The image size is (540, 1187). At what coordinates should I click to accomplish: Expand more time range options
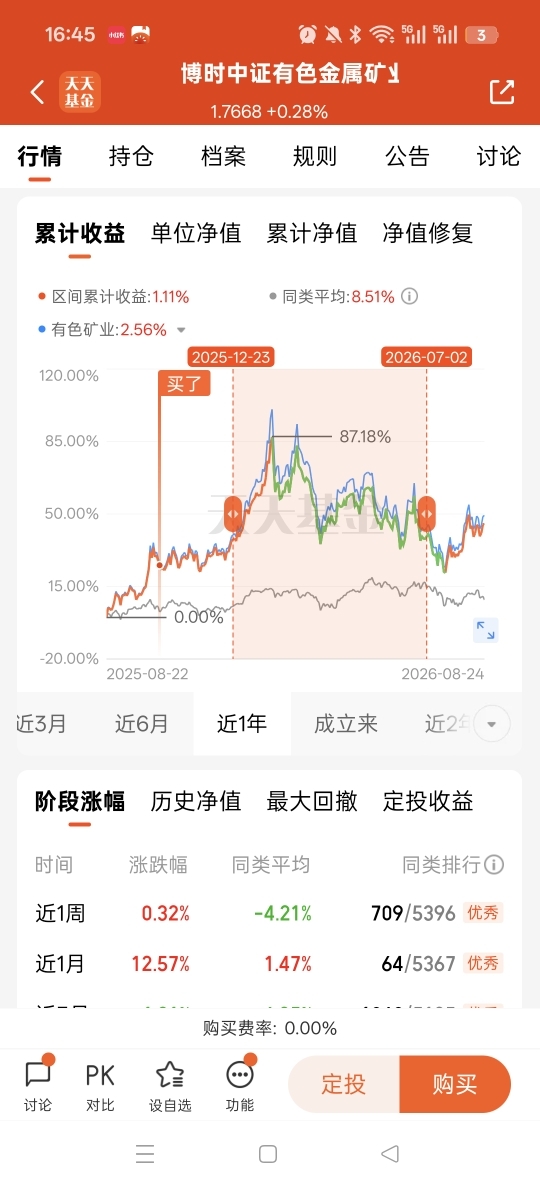pyautogui.click(x=492, y=724)
